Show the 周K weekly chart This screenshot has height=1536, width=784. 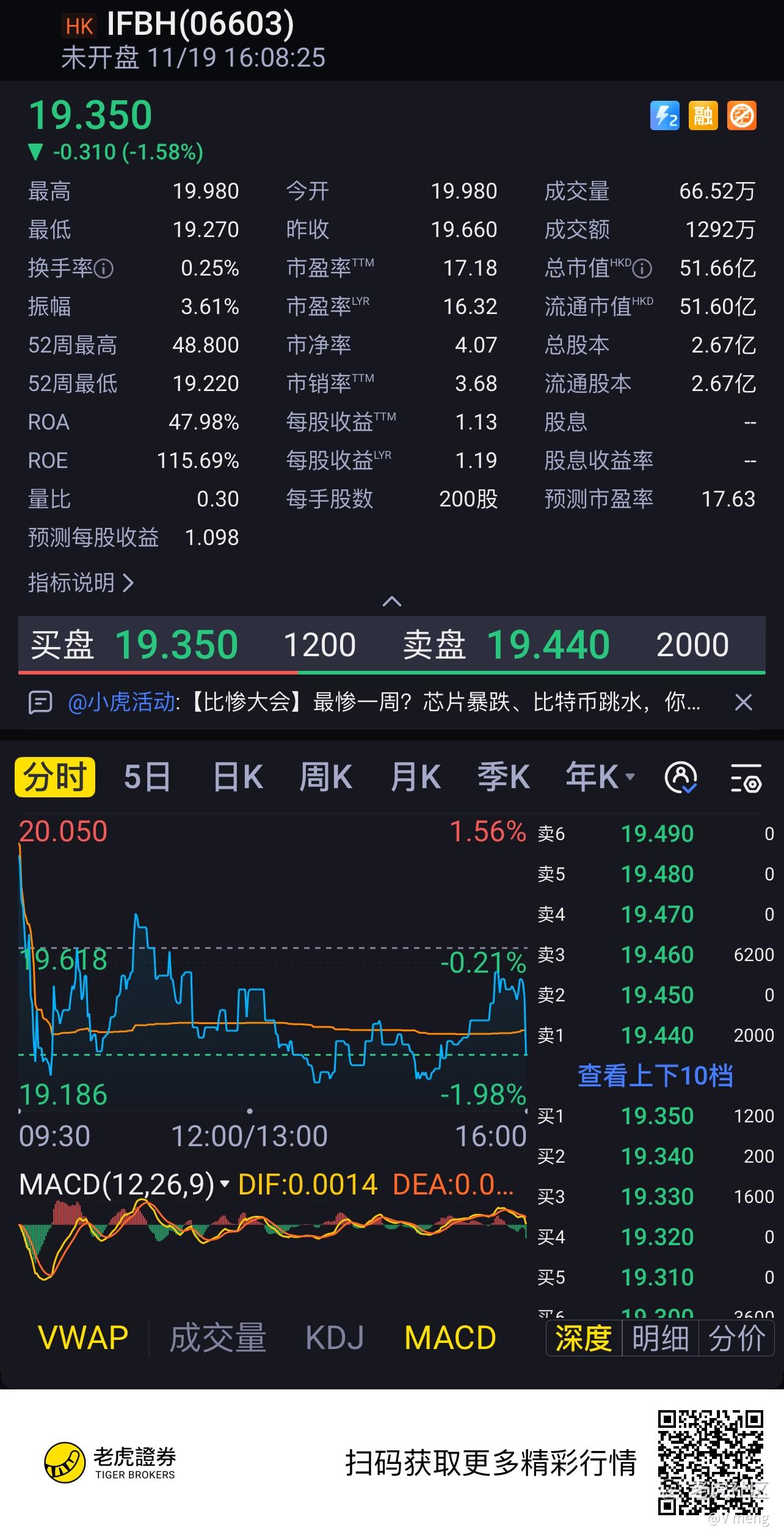pyautogui.click(x=325, y=778)
